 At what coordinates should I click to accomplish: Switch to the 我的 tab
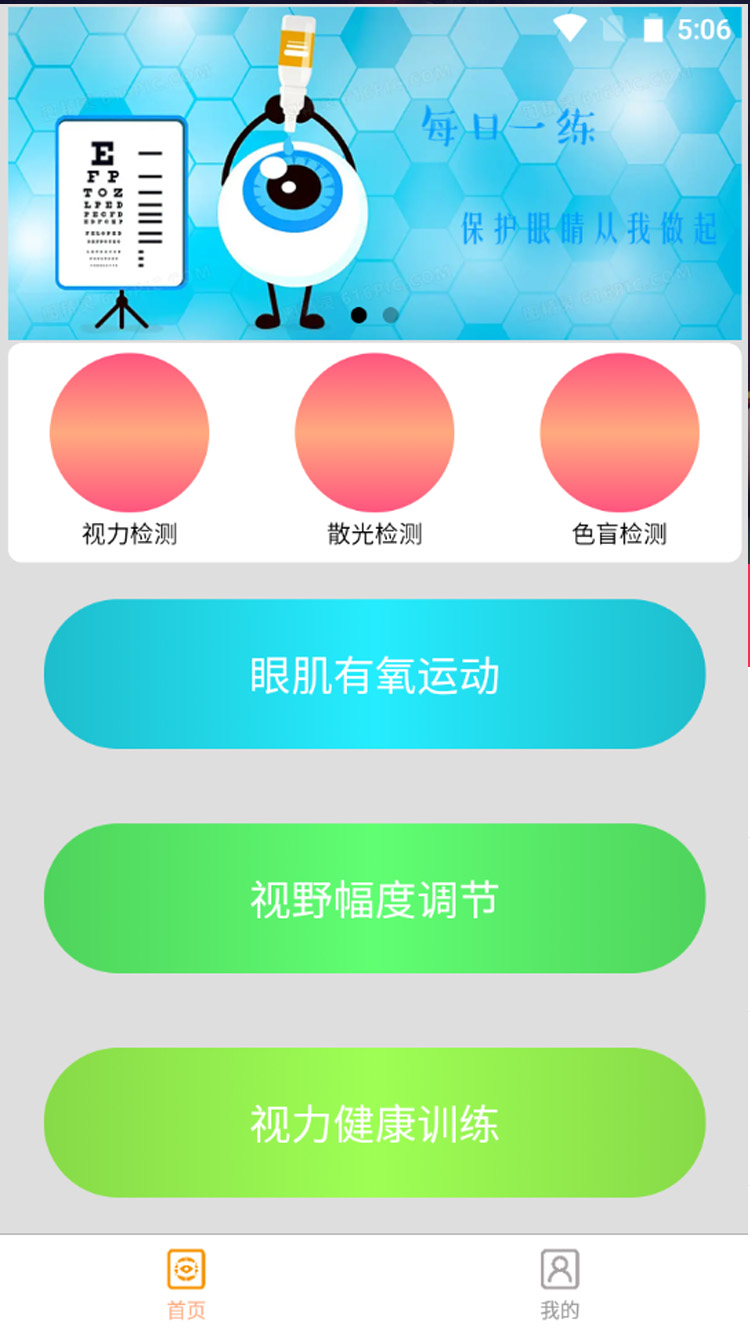pyautogui.click(x=559, y=1284)
